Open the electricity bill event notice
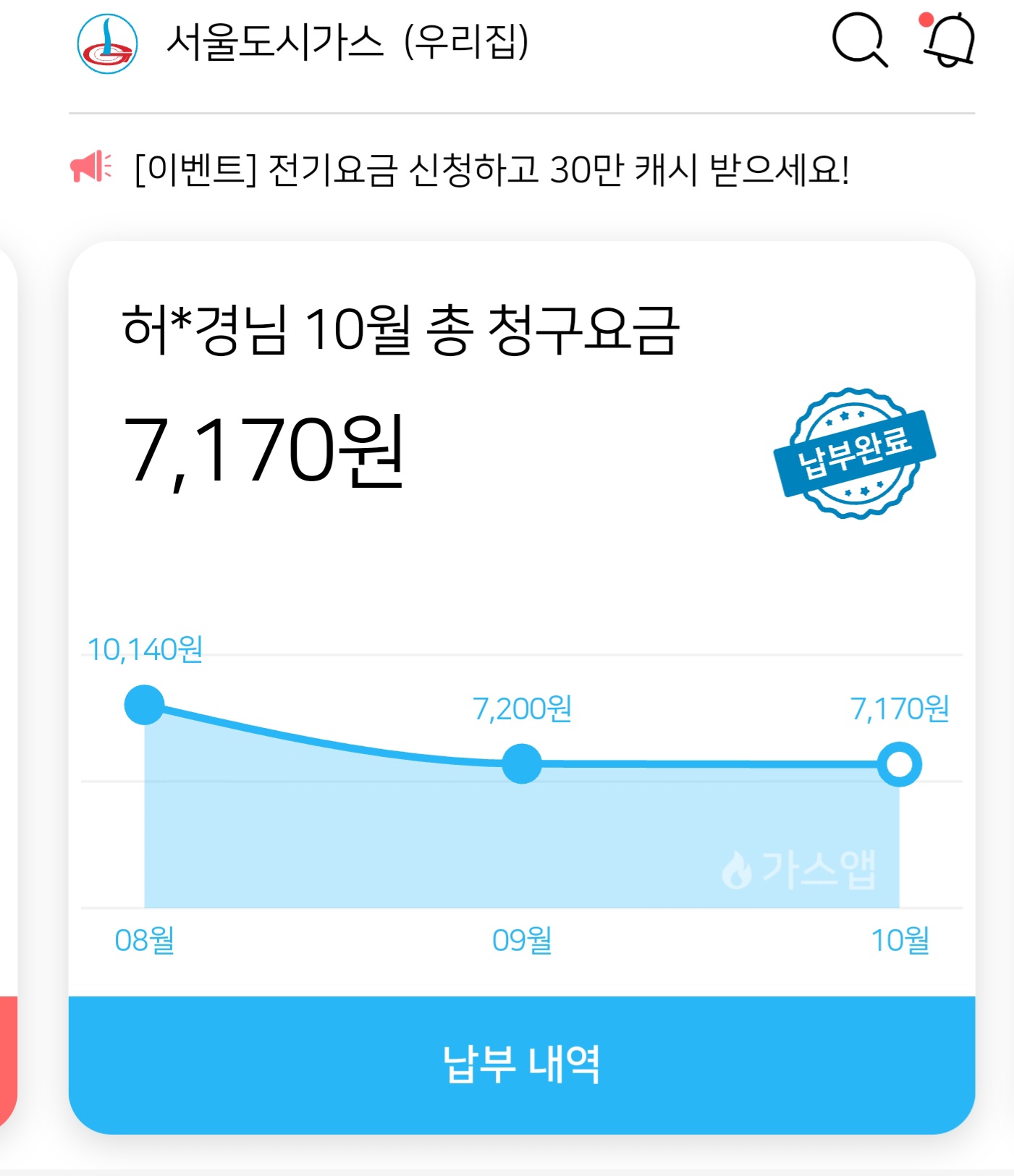Image resolution: width=1014 pixels, height=1176 pixels. [x=492, y=170]
